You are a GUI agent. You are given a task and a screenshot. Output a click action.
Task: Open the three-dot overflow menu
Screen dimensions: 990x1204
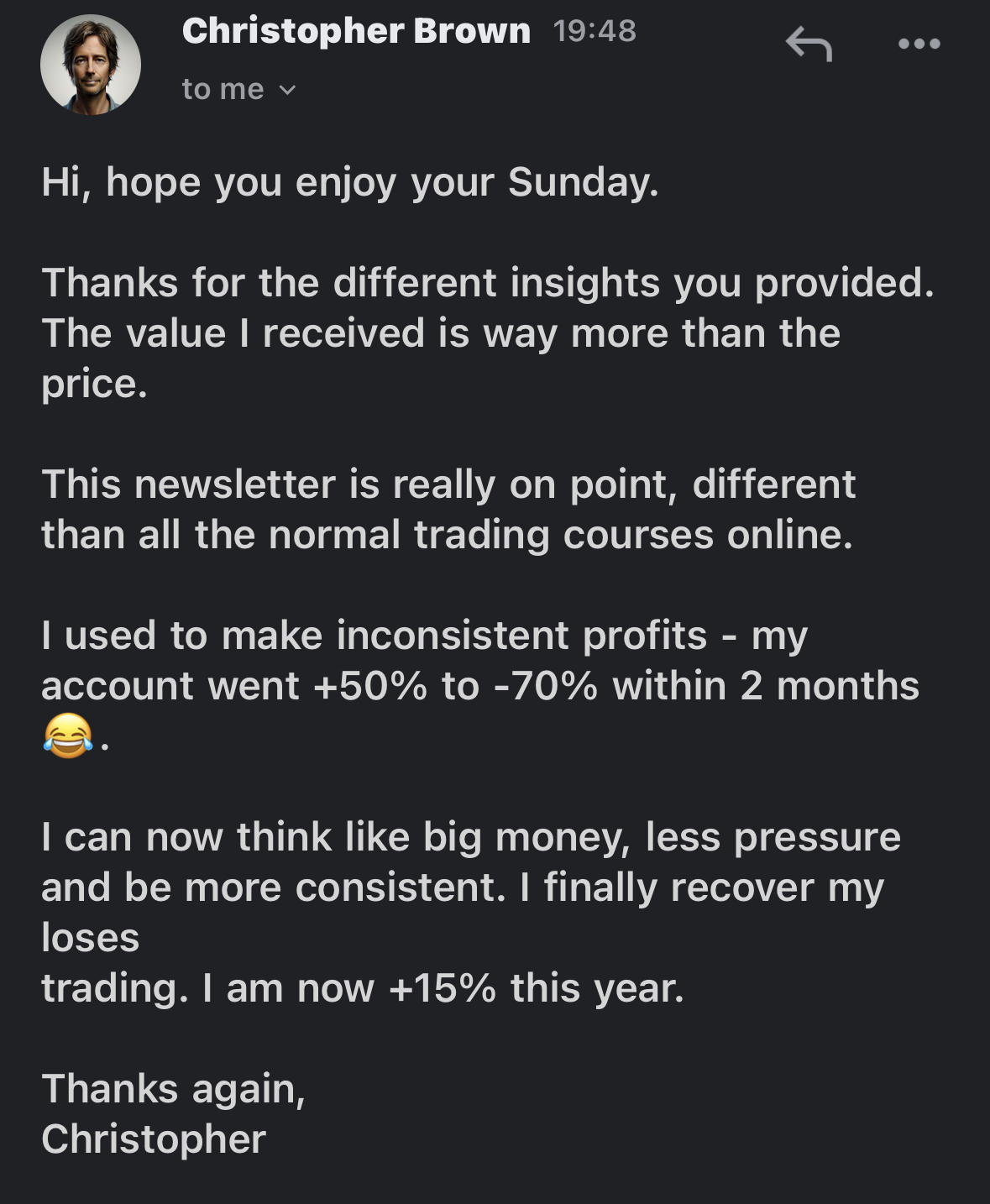(919, 44)
